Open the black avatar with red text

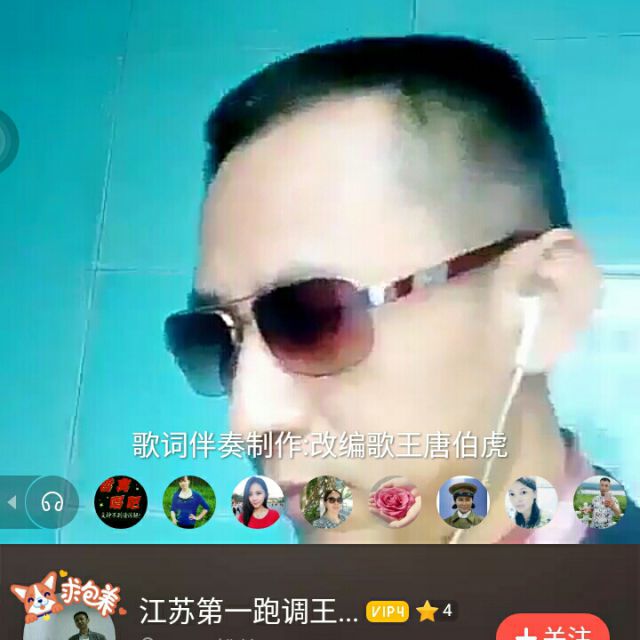[121, 502]
